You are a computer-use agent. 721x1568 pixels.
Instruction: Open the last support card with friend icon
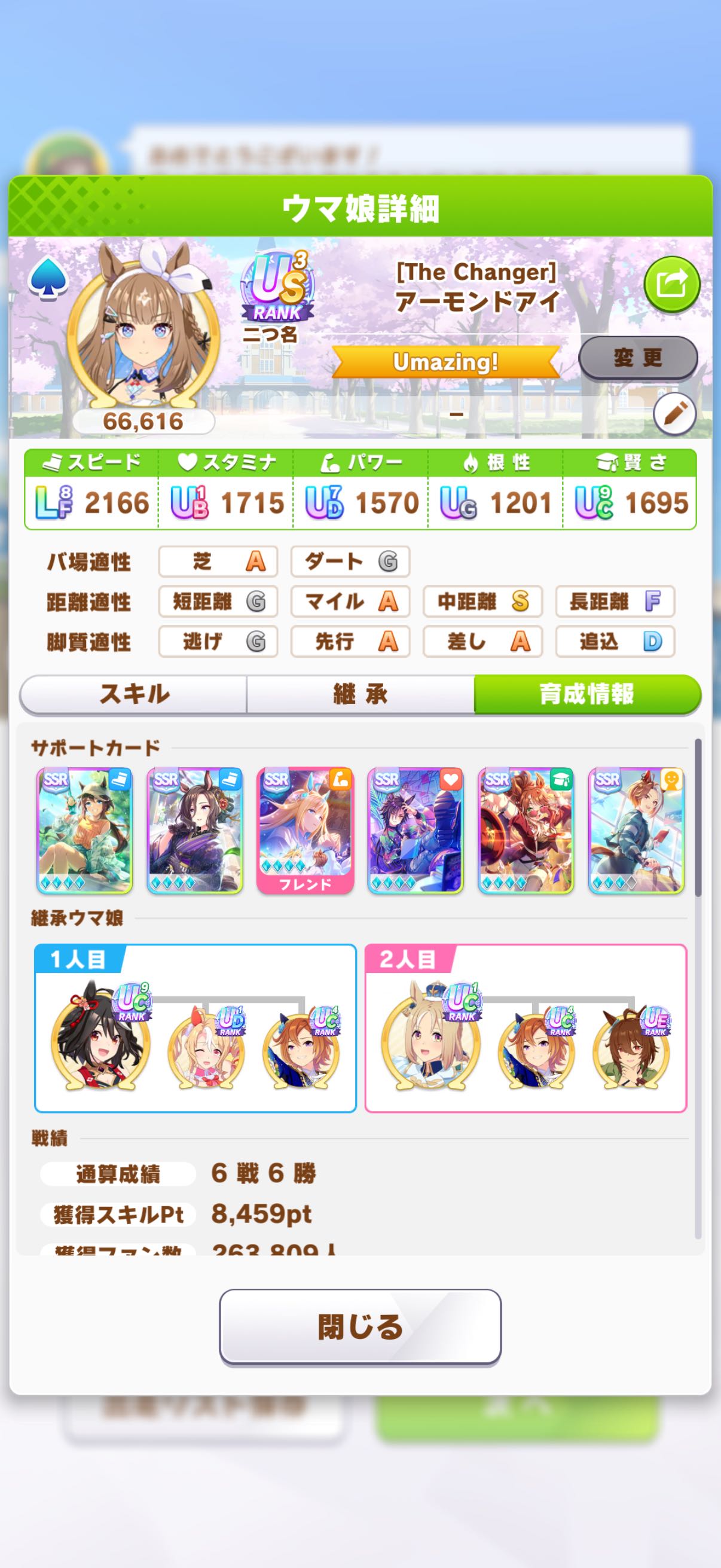point(637,830)
